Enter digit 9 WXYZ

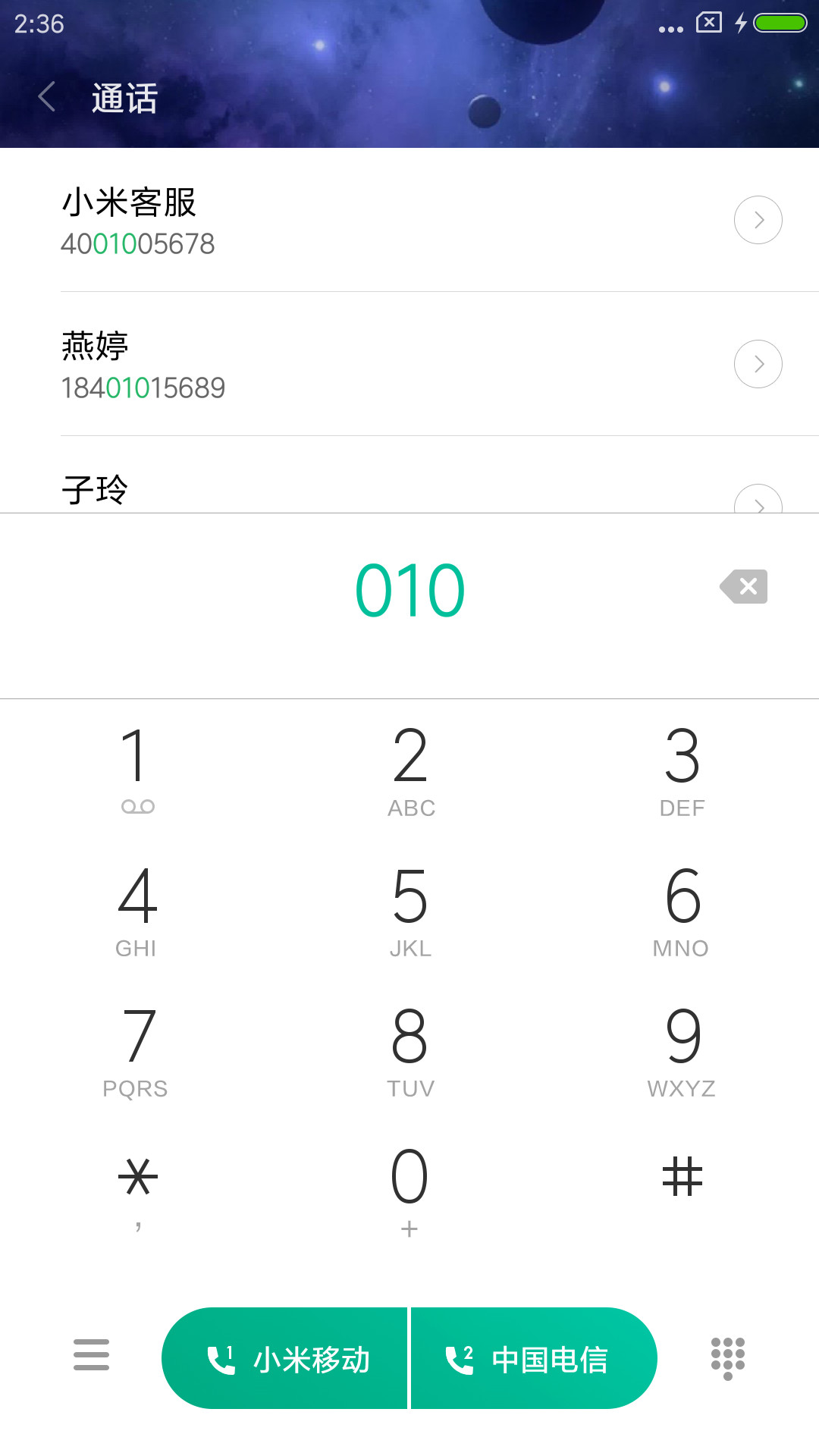[682, 1050]
